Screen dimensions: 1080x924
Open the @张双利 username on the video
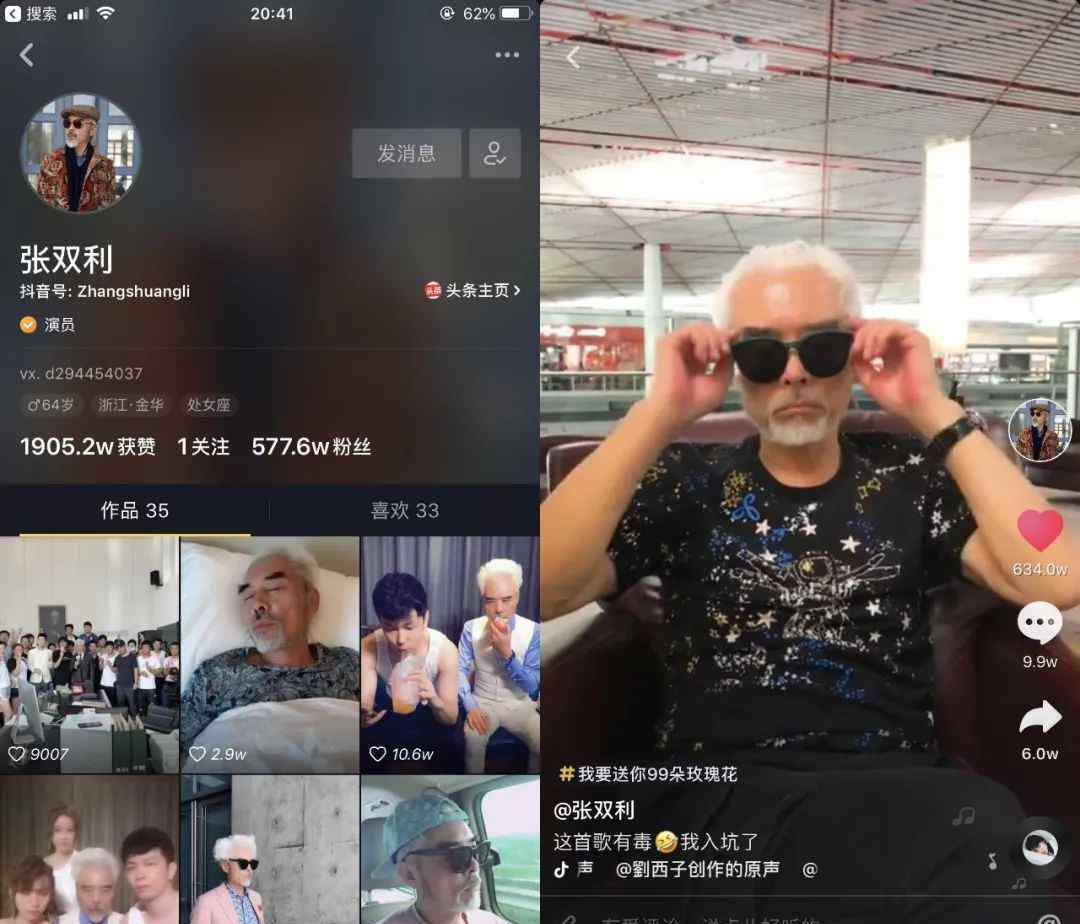coord(594,809)
